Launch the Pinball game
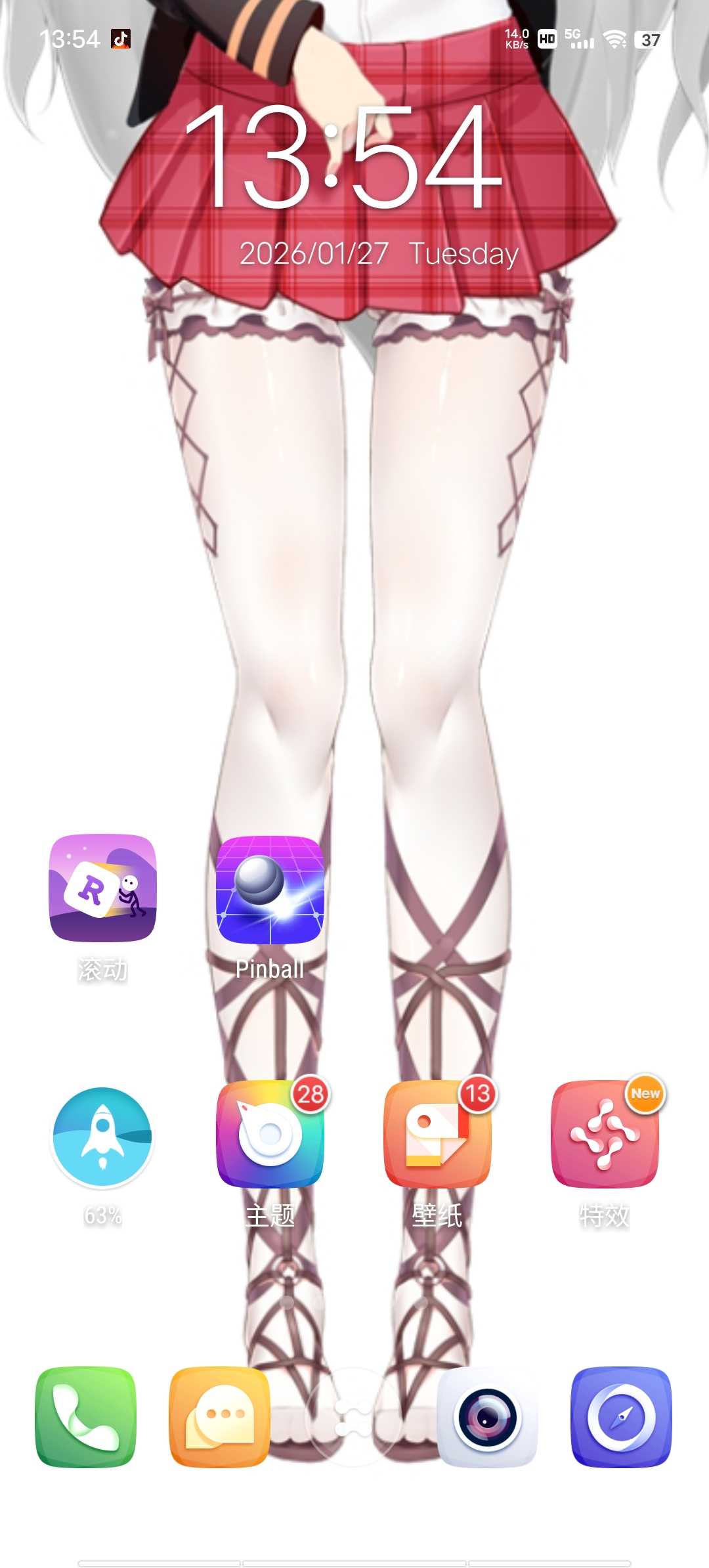Viewport: 709px width, 1568px height. click(x=270, y=890)
